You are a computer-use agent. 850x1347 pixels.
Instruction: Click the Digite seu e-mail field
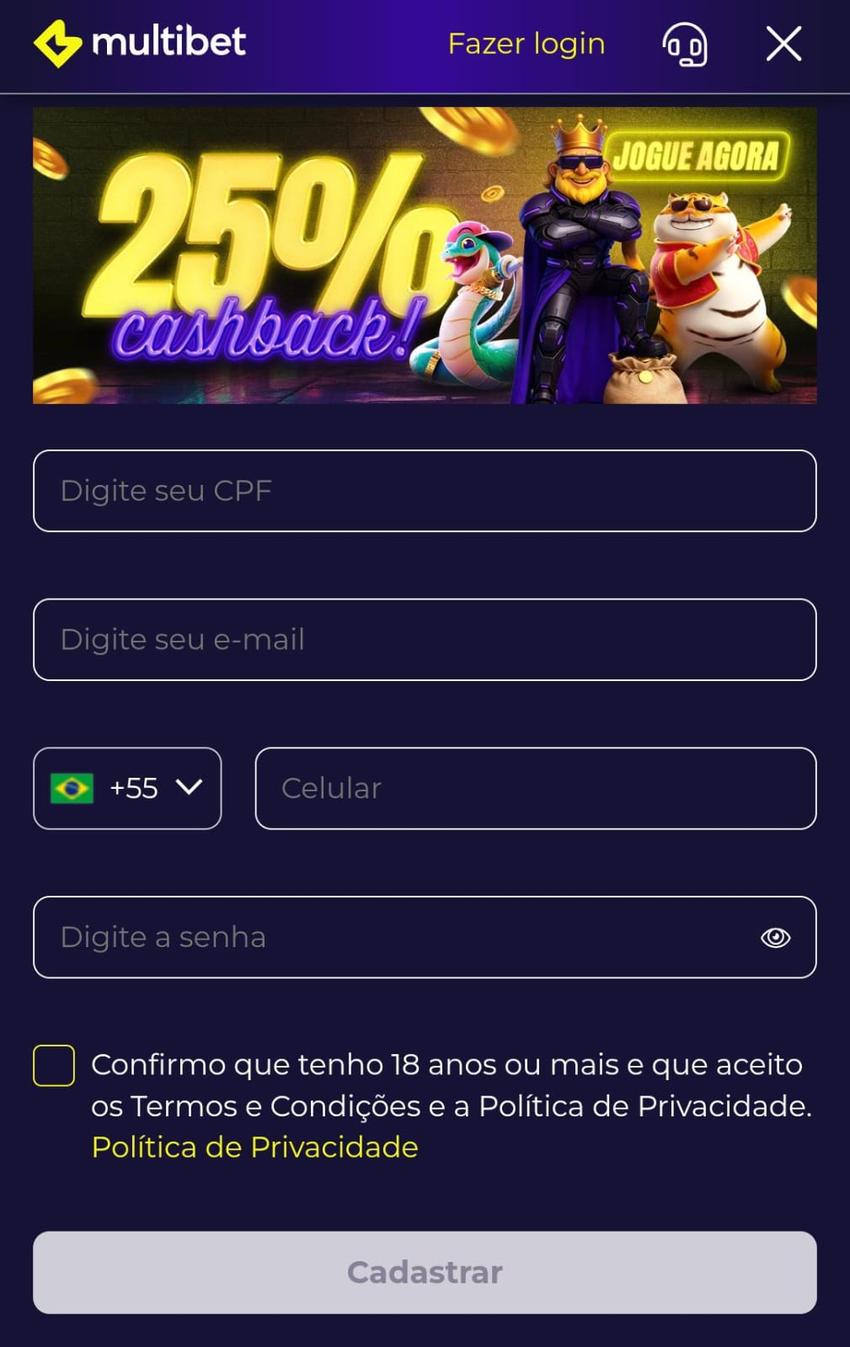pos(424,639)
